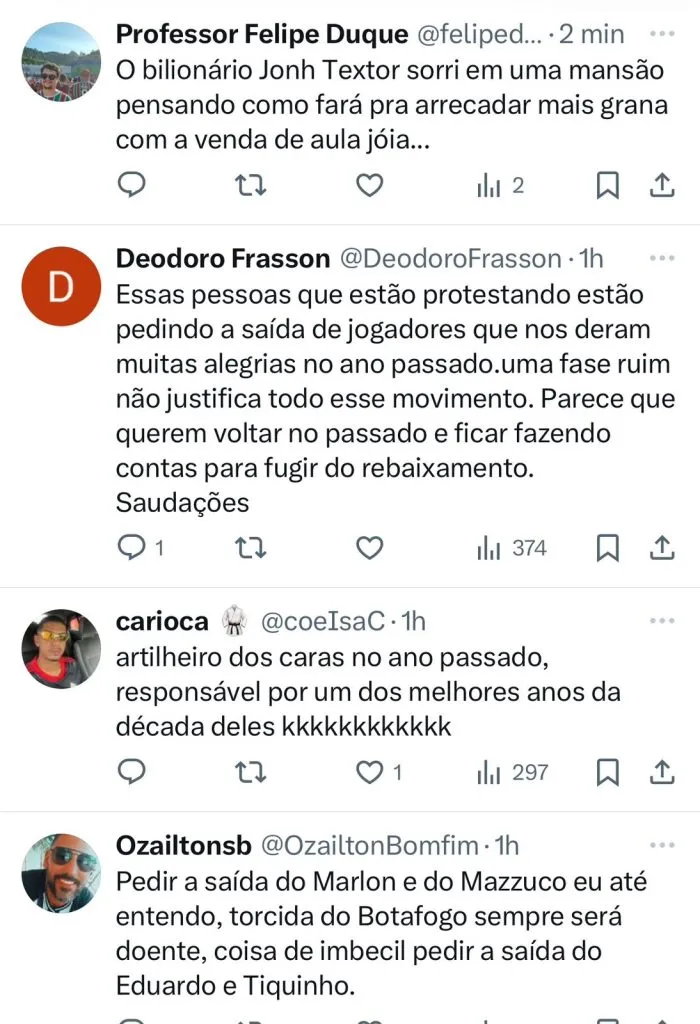Like Deodoro Frasson's tweet
The height and width of the screenshot is (1024, 700).
(x=370, y=547)
